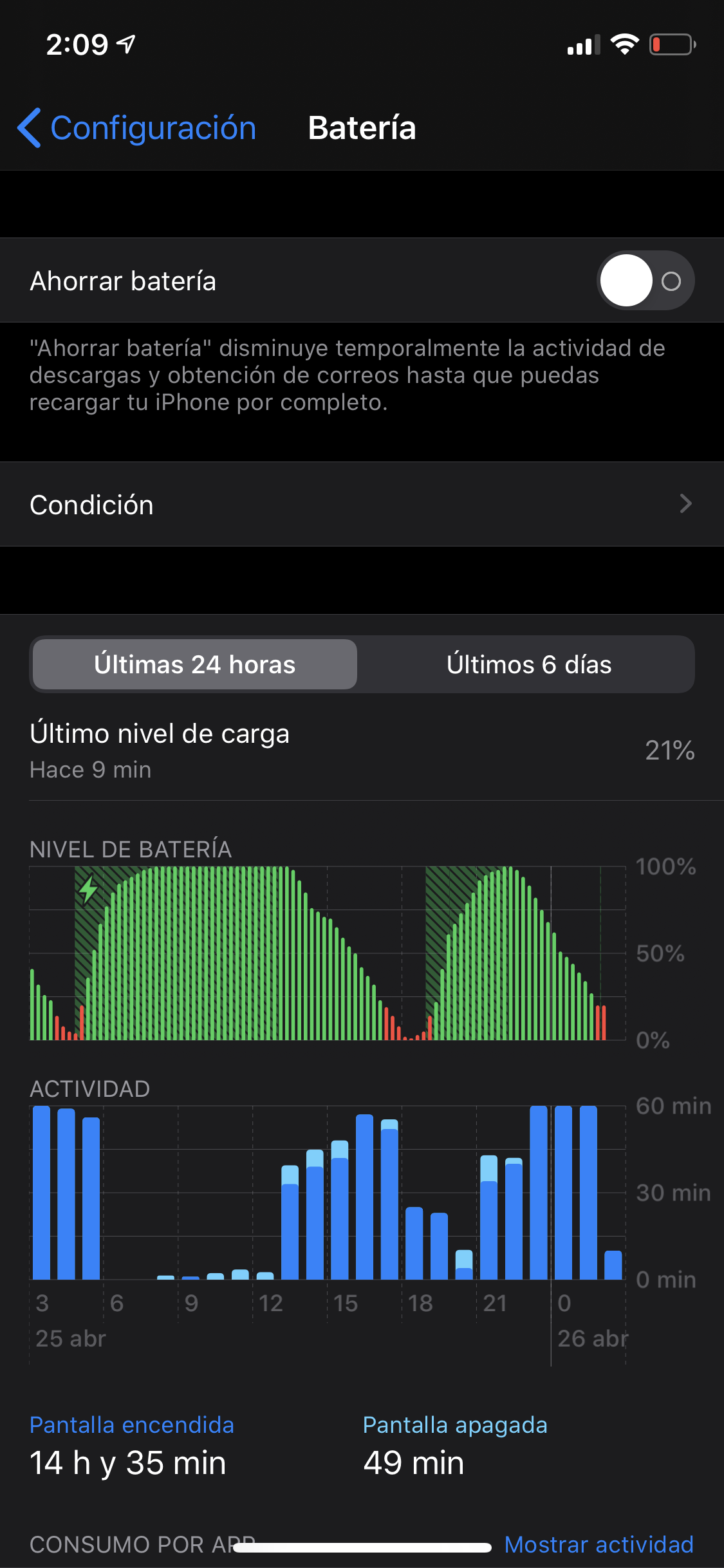This screenshot has width=724, height=1568.
Task: Select the Últimas 24 horas segment
Action: [195, 664]
